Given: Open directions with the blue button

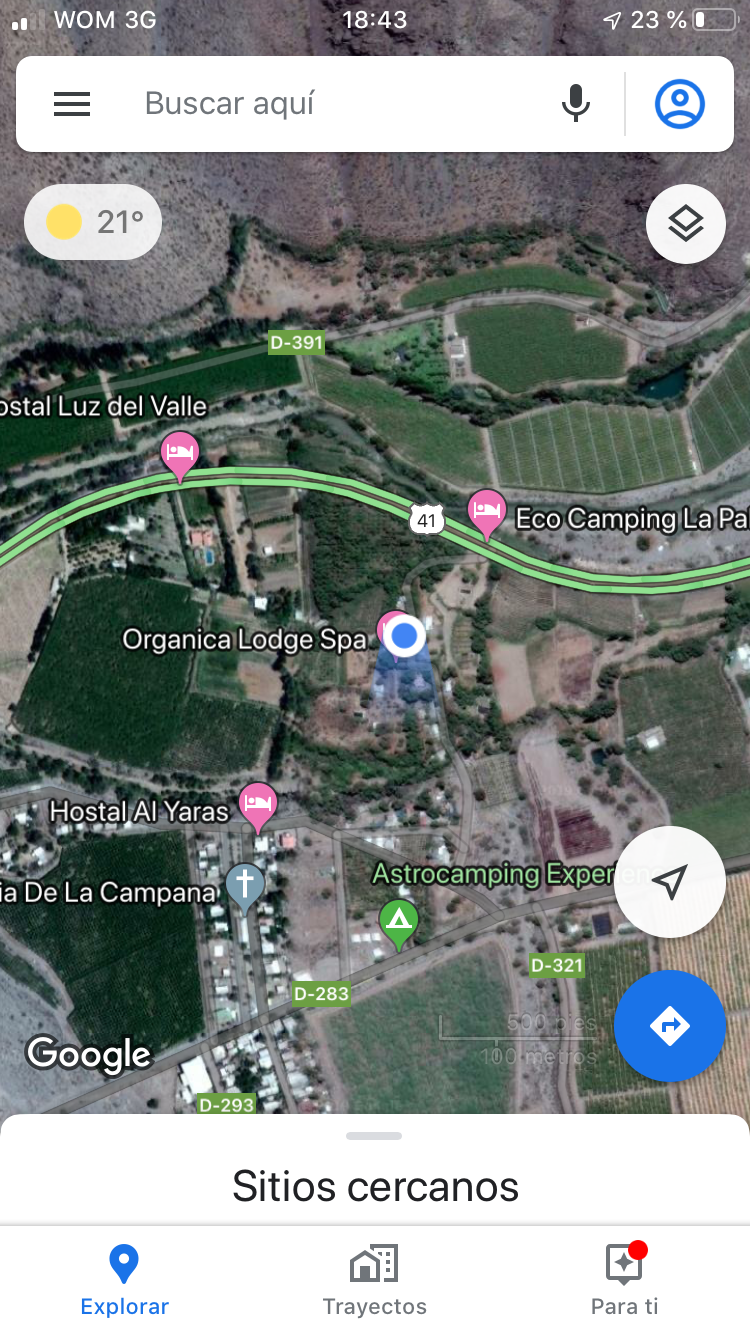Looking at the screenshot, I should [669, 1025].
